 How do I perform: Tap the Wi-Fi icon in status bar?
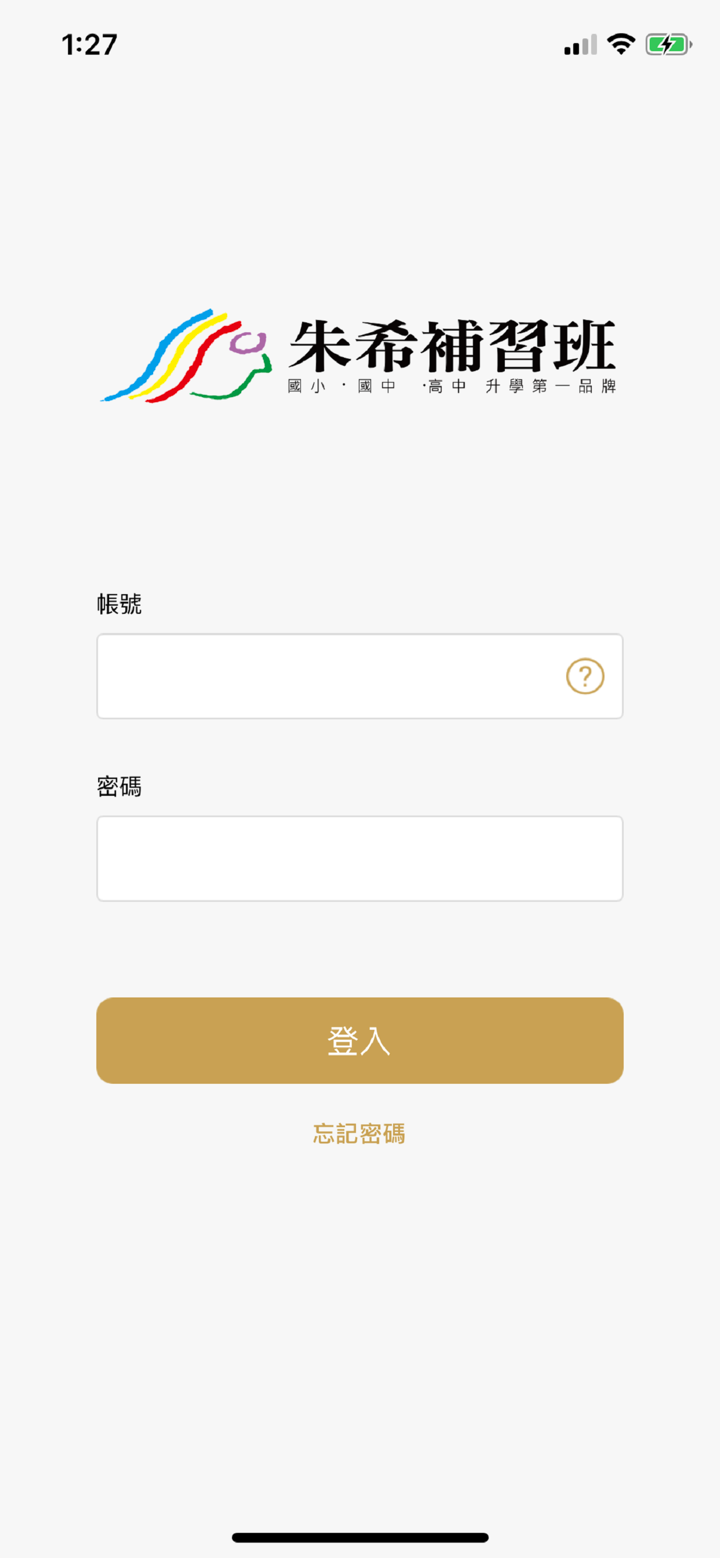click(x=620, y=44)
